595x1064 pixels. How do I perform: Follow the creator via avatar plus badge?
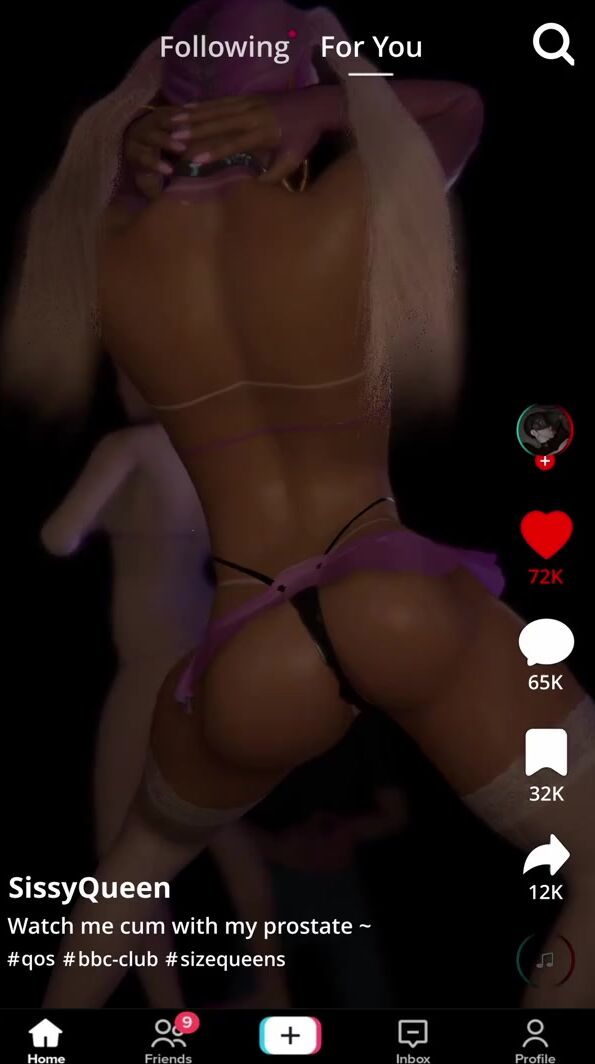click(545, 461)
